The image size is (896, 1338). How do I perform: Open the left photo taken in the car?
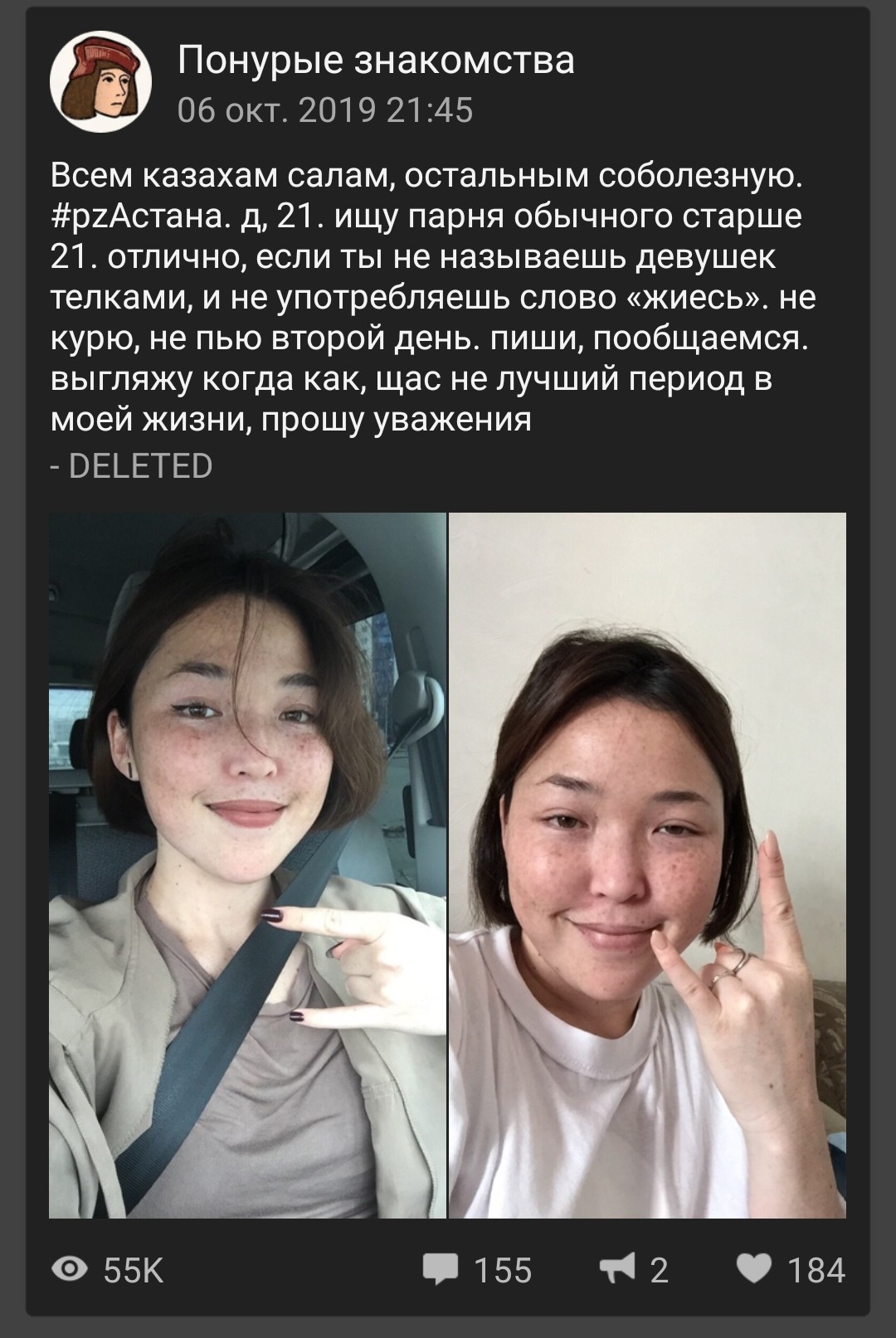pos(247,864)
